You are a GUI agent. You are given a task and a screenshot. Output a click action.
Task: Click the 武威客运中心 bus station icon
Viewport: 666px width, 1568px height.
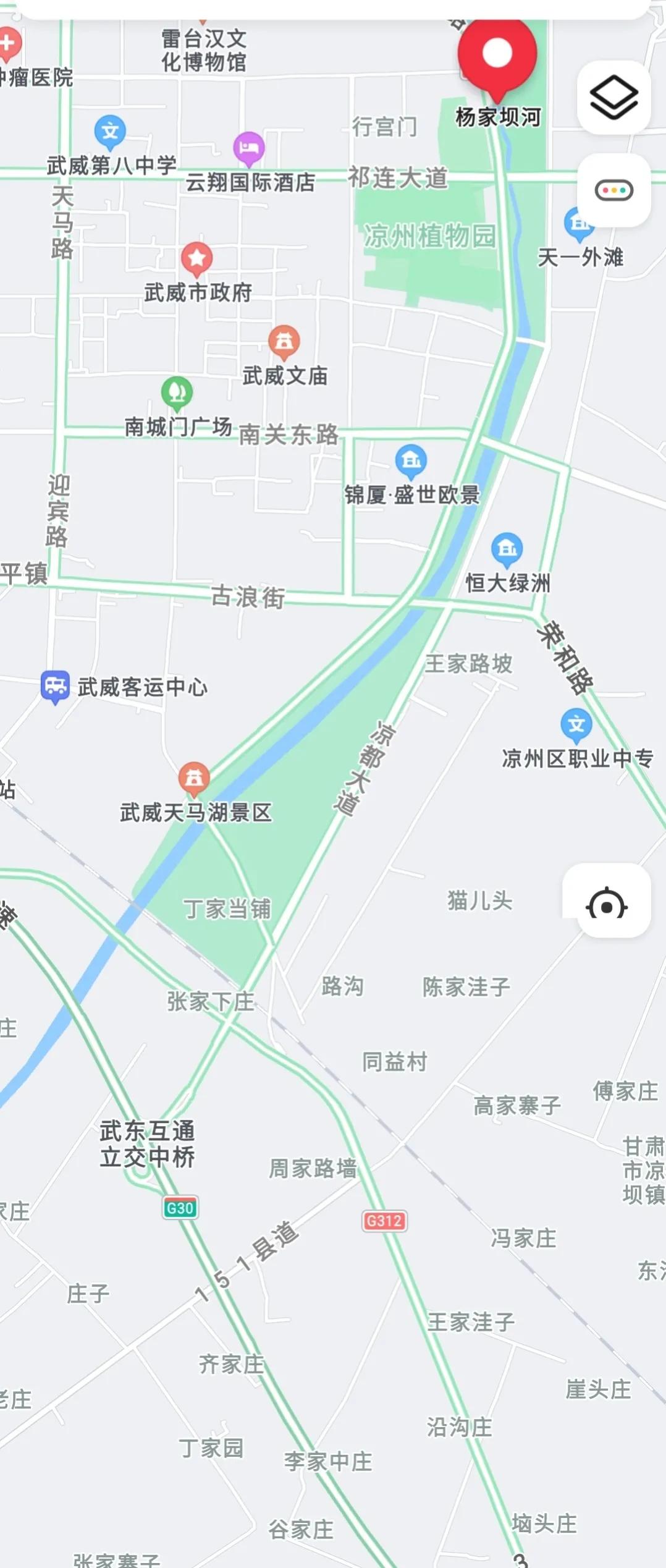[x=54, y=685]
